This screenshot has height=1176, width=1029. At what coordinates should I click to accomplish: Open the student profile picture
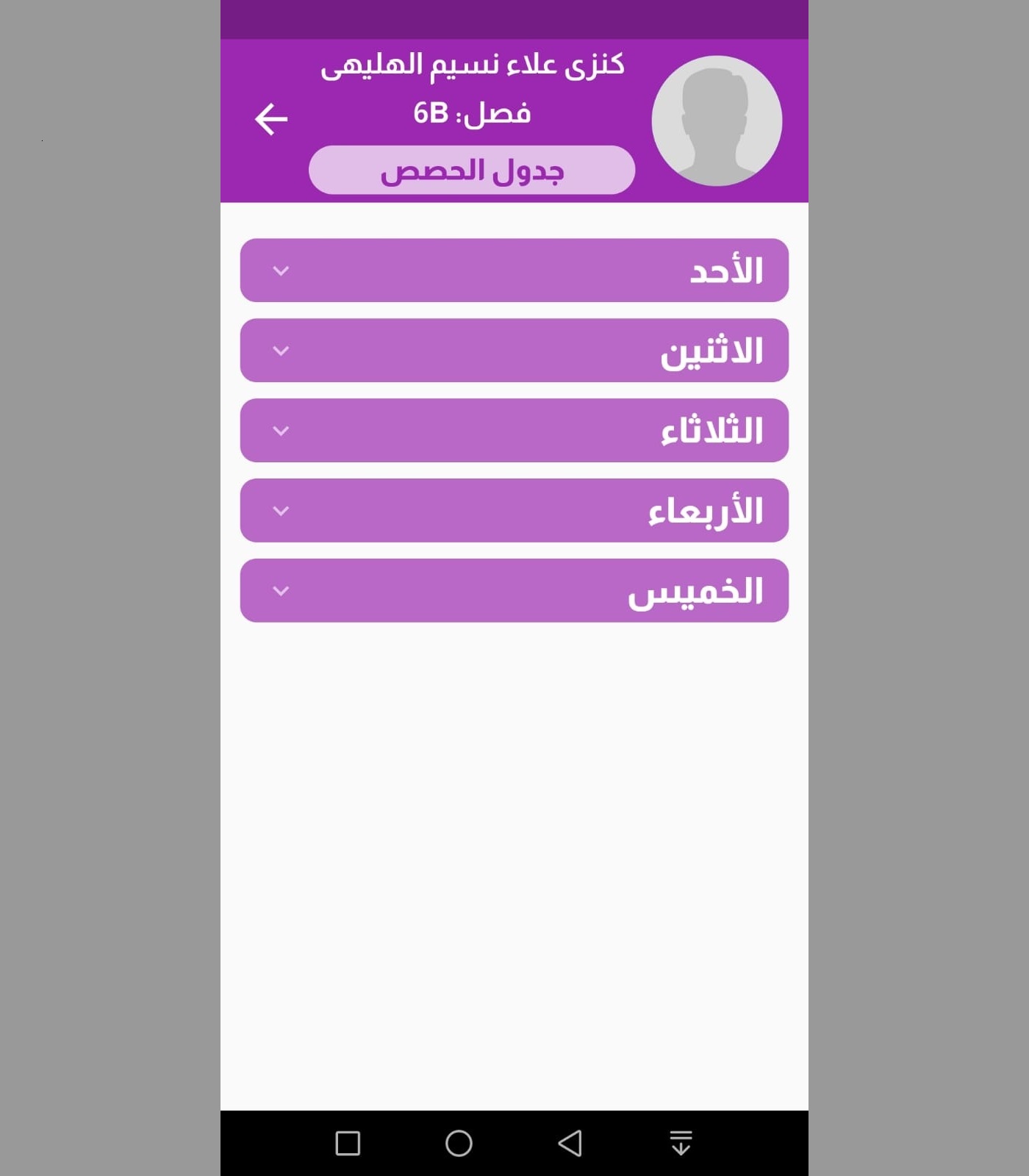point(717,121)
